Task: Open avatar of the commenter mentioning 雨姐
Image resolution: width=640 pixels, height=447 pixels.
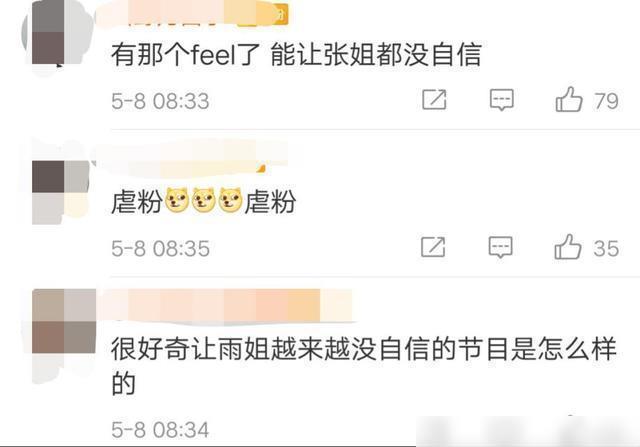Action: click(63, 322)
